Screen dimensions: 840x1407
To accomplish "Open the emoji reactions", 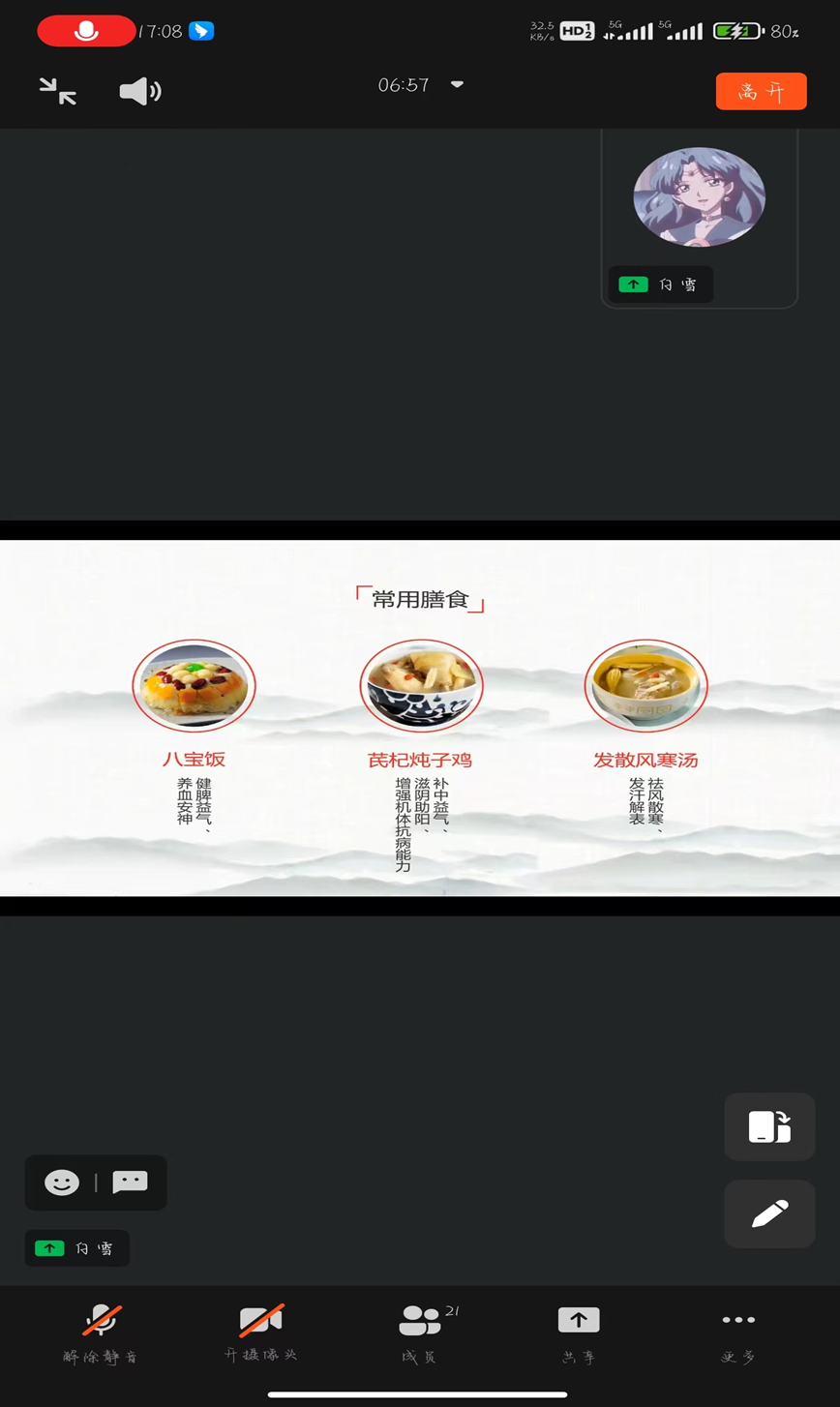I will (62, 1182).
